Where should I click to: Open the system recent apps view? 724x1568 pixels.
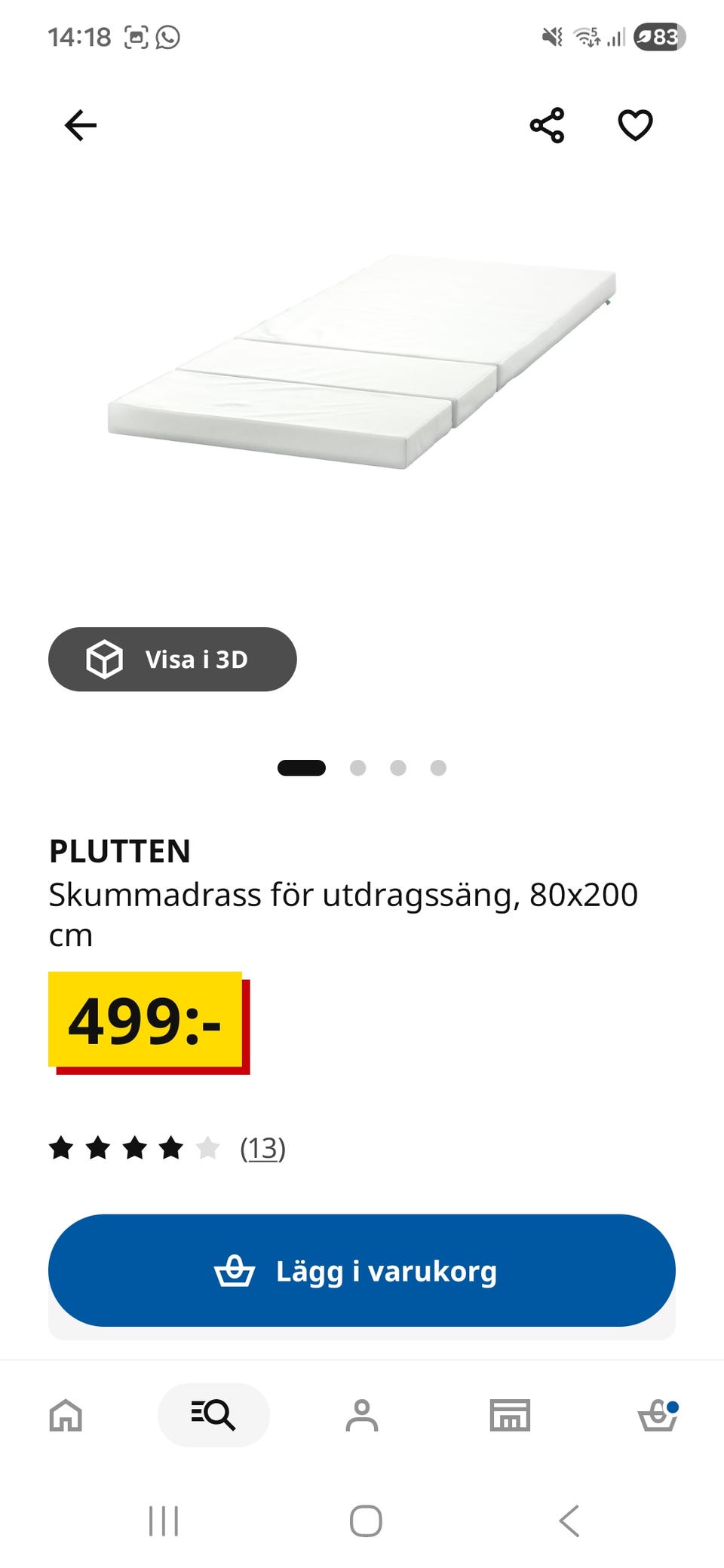click(x=164, y=1521)
